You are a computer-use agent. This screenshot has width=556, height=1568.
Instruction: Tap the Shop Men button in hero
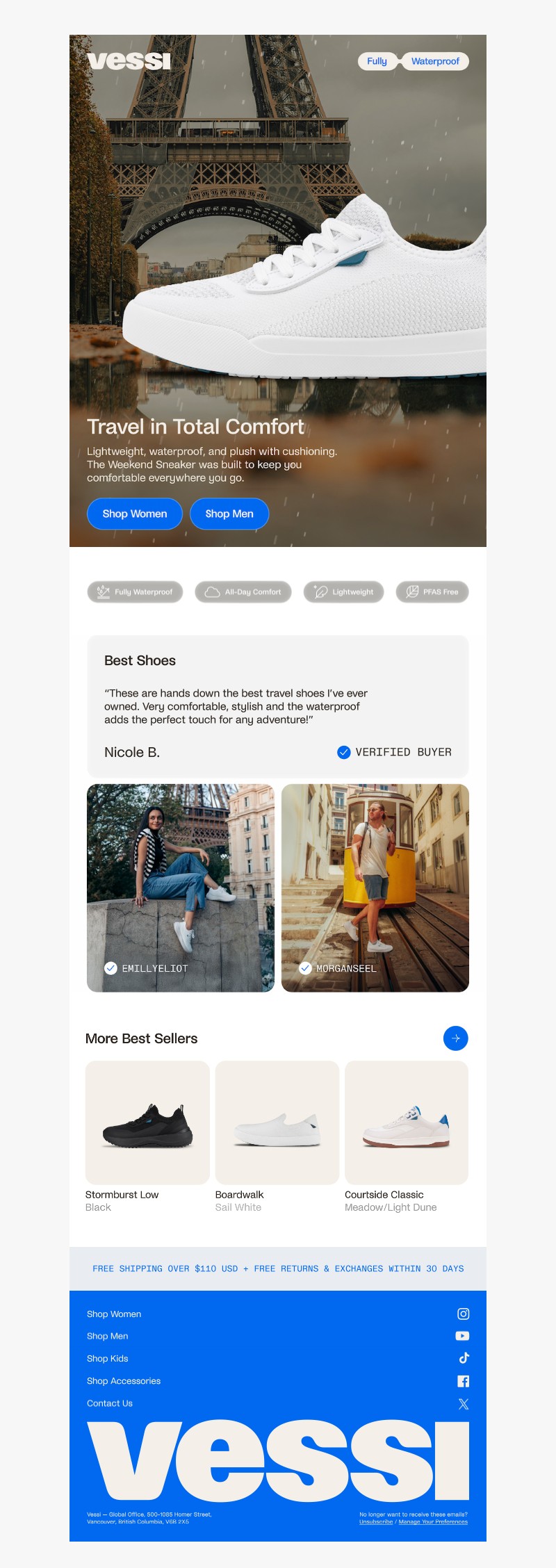(x=229, y=514)
